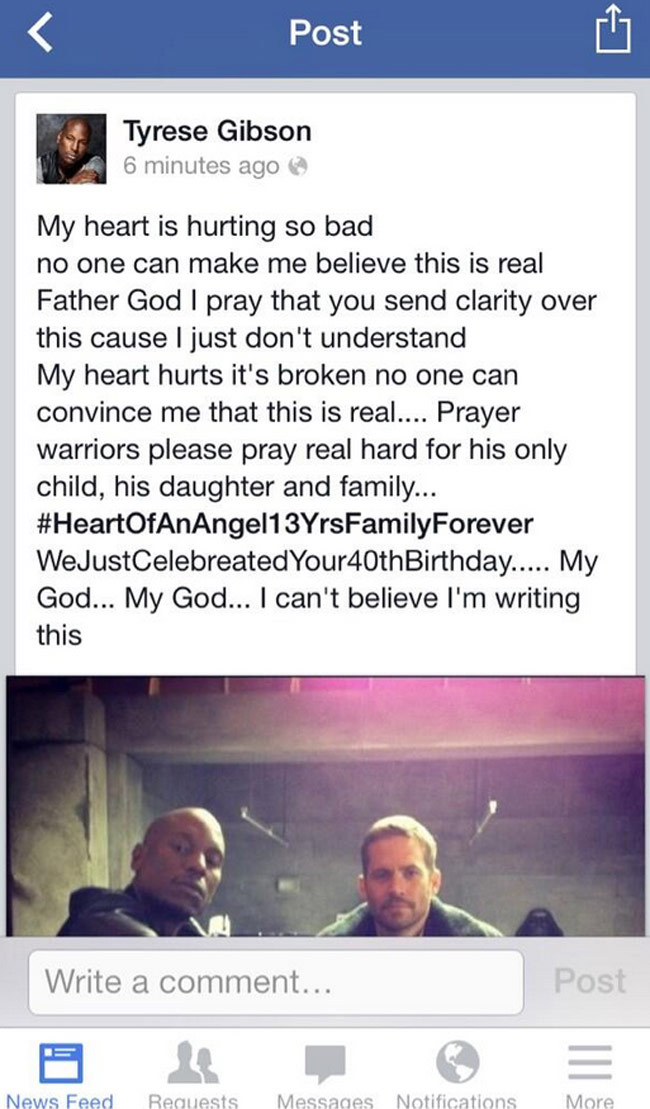Image resolution: width=650 pixels, height=1109 pixels.
Task: Open the #HeartOfAnAngel13YrsFamilyForever hashtag
Action: [285, 523]
